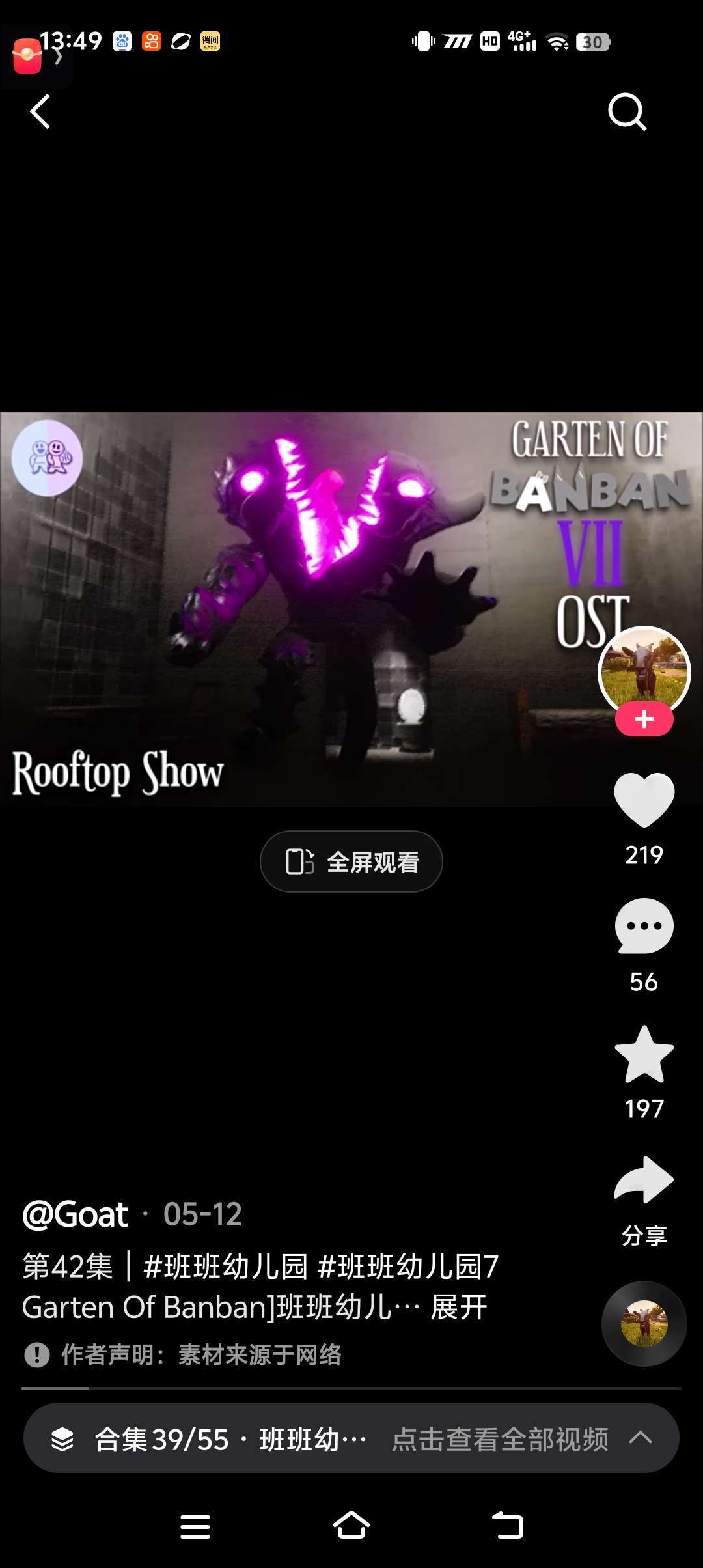
Task: Open the system recent apps menu
Action: 195,1526
